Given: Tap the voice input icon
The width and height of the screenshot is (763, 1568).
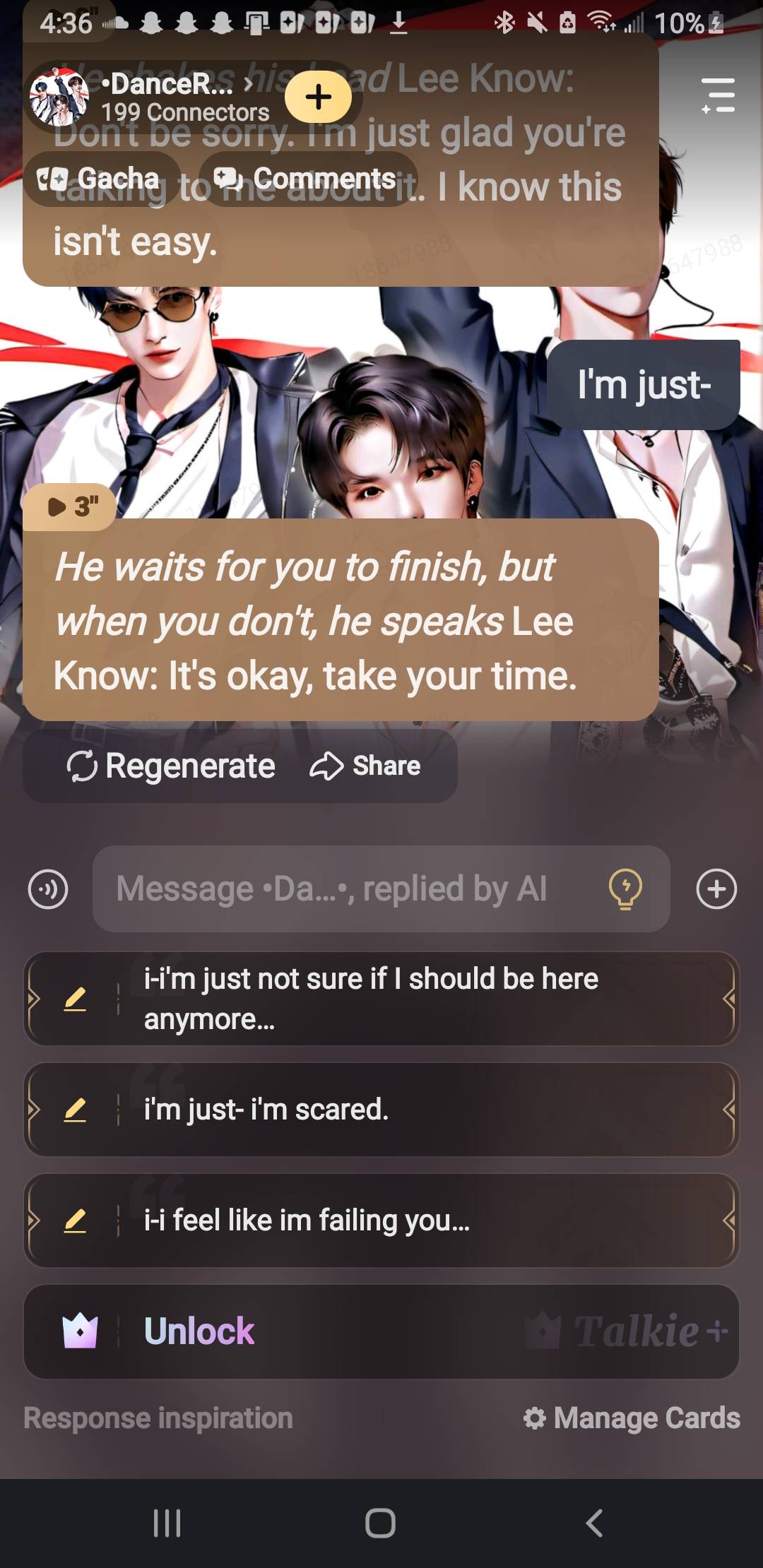Looking at the screenshot, I should (x=48, y=889).
